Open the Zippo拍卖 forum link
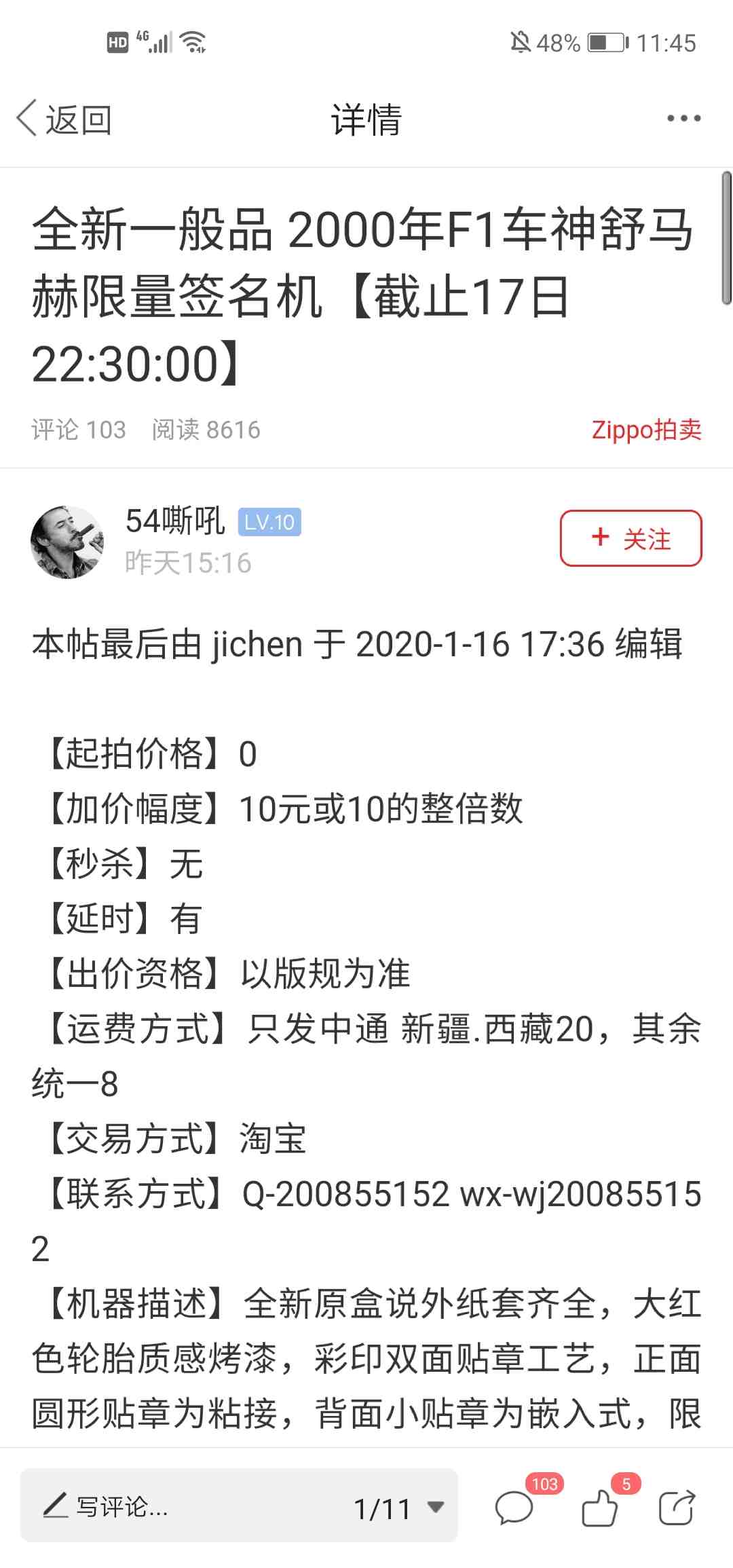 click(646, 430)
